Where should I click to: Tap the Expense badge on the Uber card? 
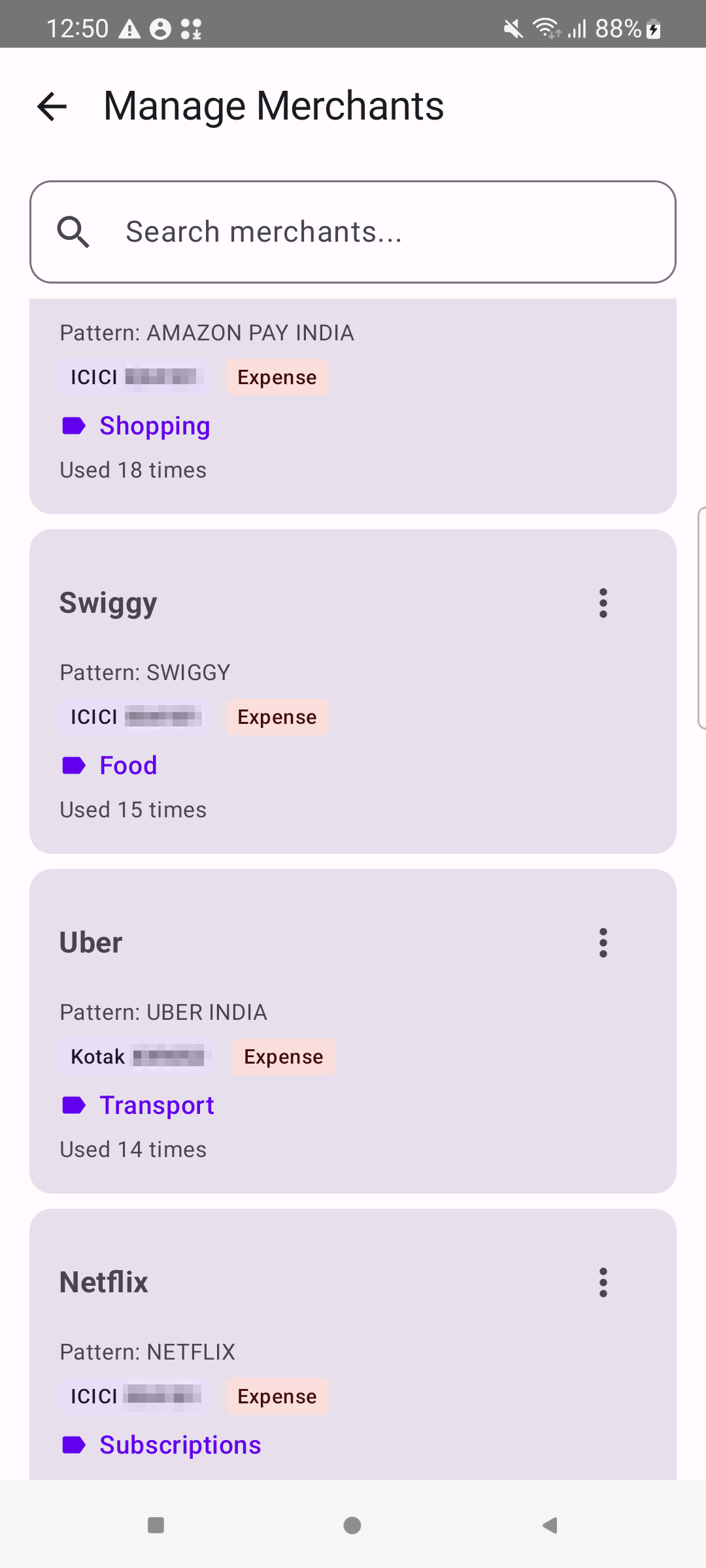tap(283, 1056)
